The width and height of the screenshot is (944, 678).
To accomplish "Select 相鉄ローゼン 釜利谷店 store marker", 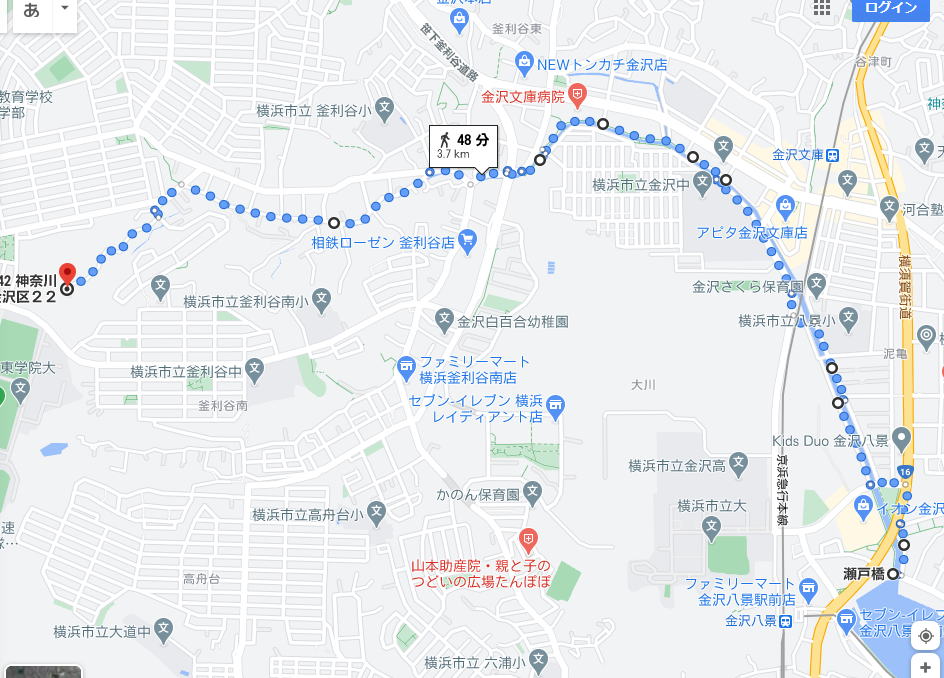I will [x=467, y=241].
